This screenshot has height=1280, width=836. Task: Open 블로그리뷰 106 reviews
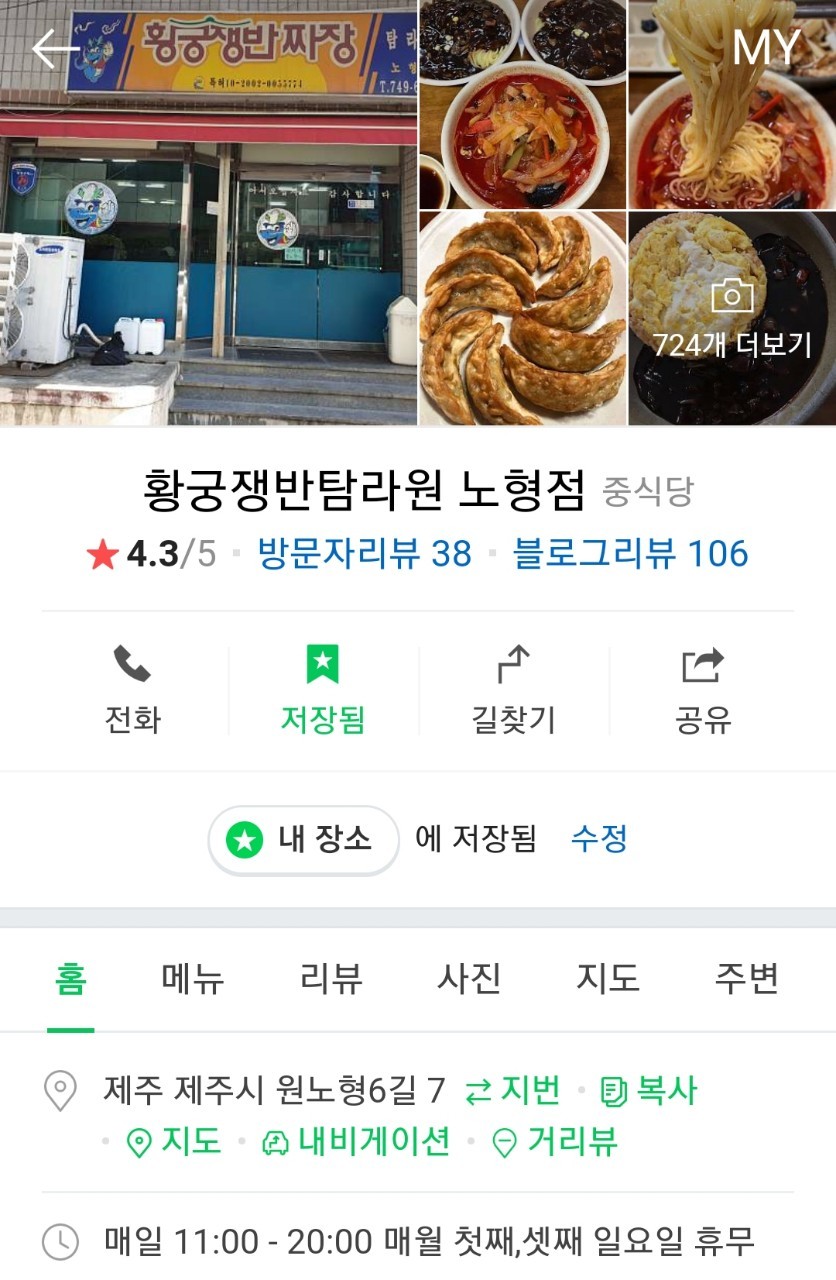[x=630, y=553]
